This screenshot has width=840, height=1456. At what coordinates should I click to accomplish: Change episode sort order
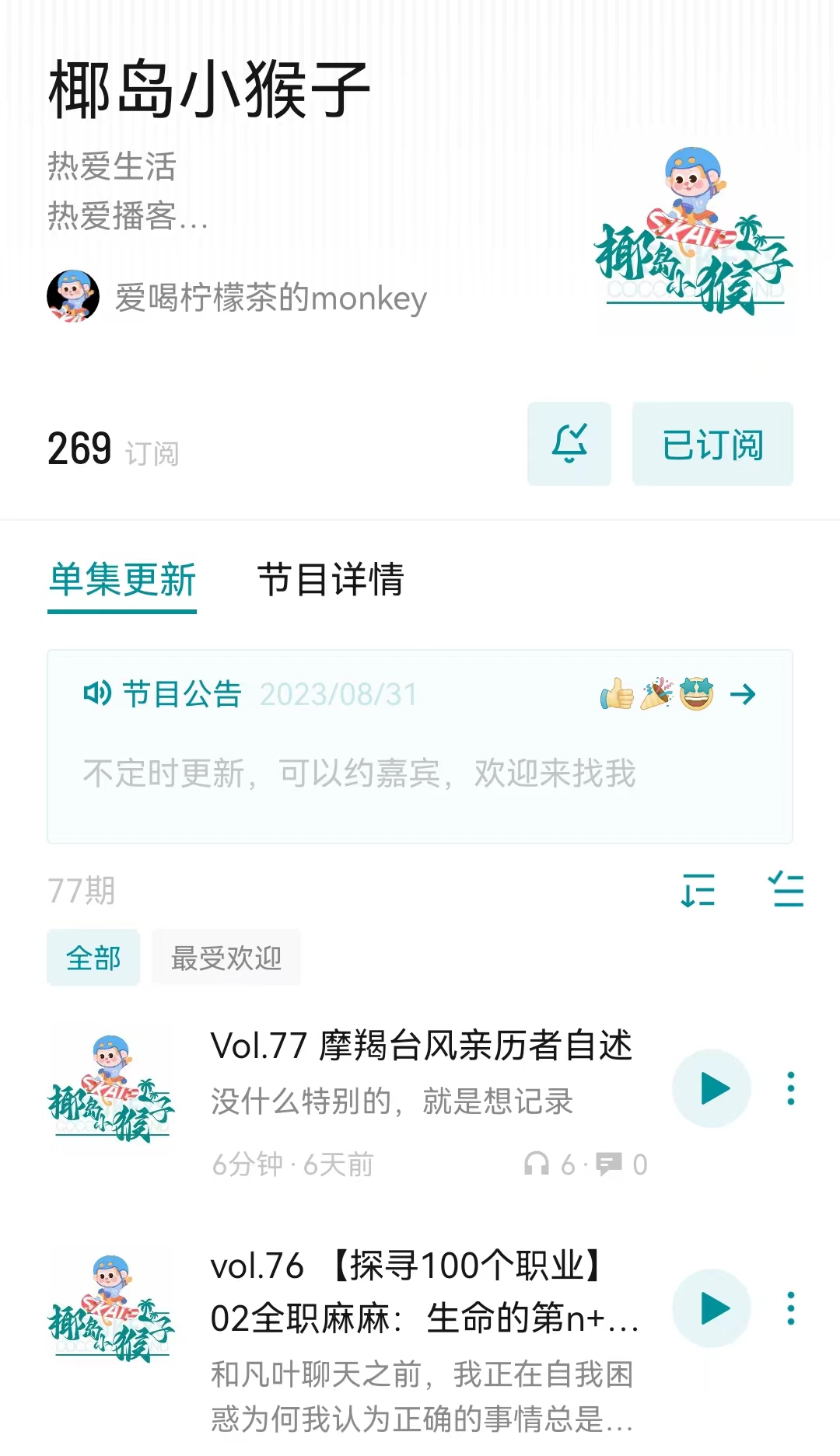click(x=698, y=890)
